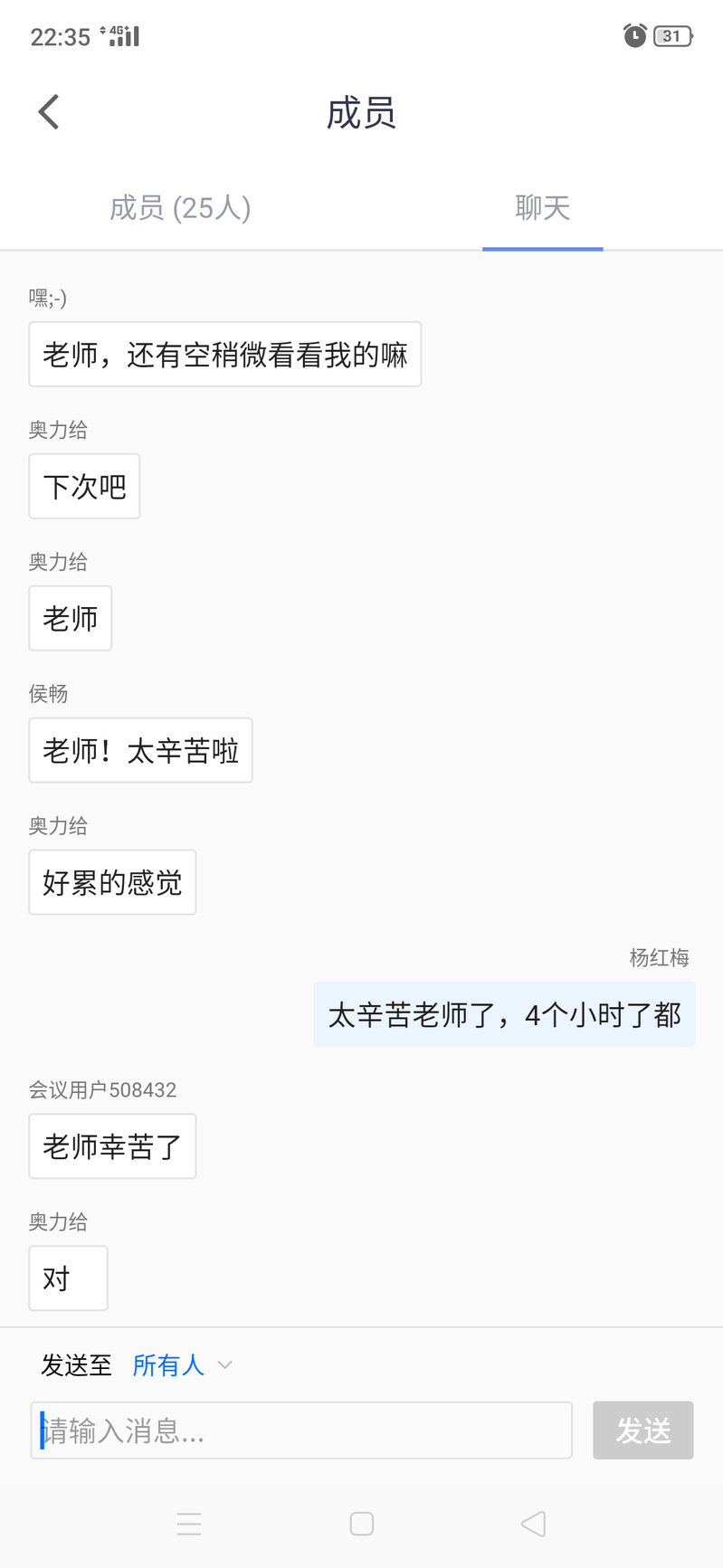Select the 聊天 tab
Screen dimensions: 723x1568
point(542,208)
